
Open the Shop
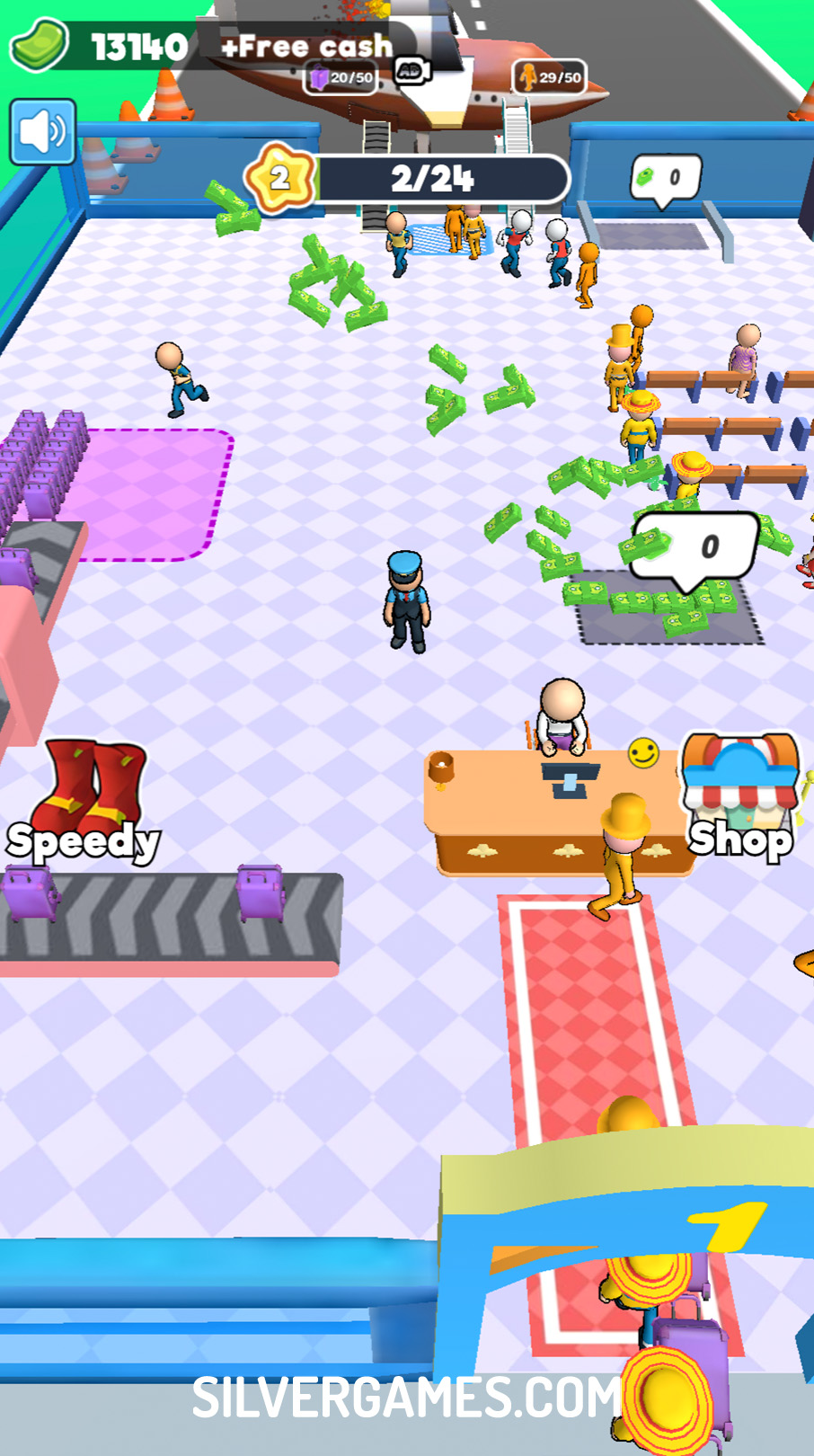(740, 795)
